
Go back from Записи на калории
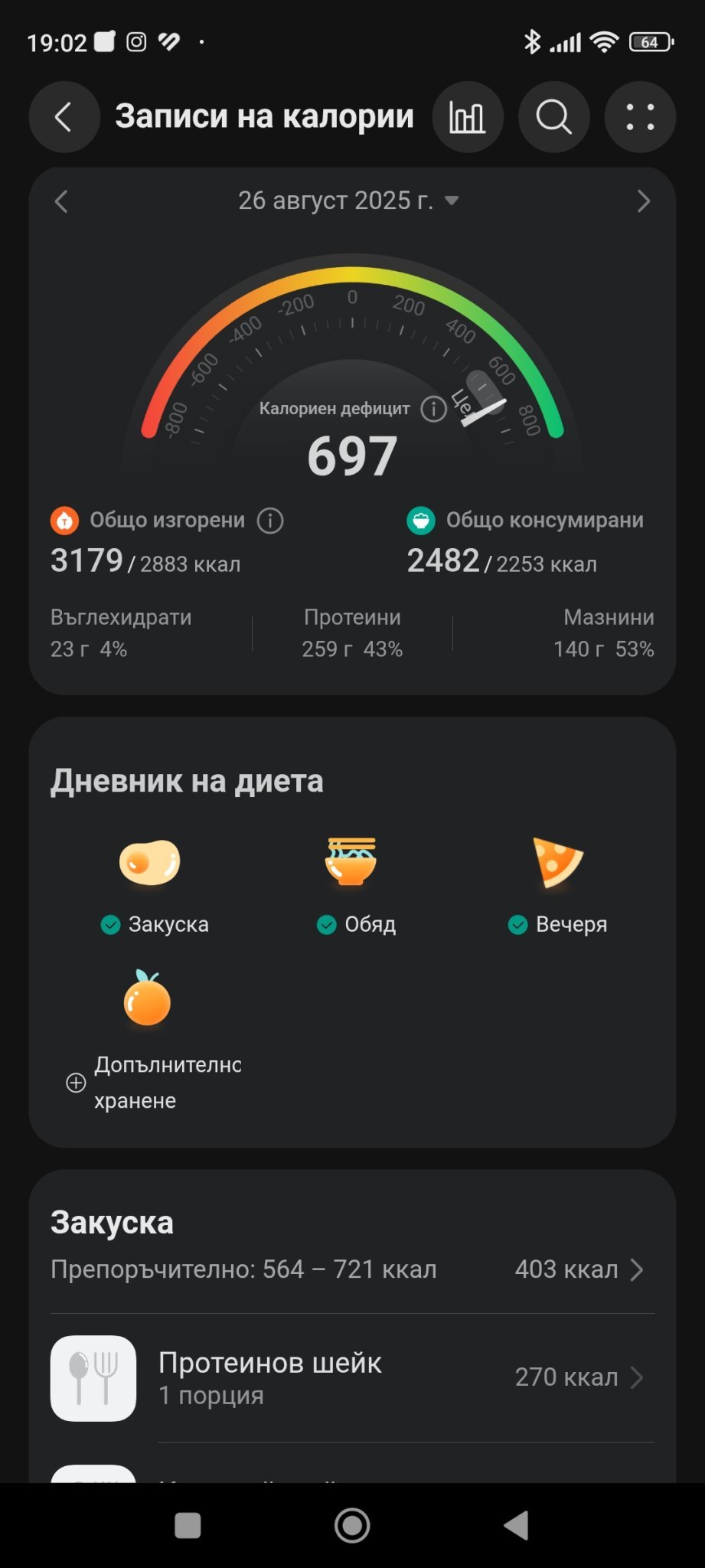[x=64, y=117]
